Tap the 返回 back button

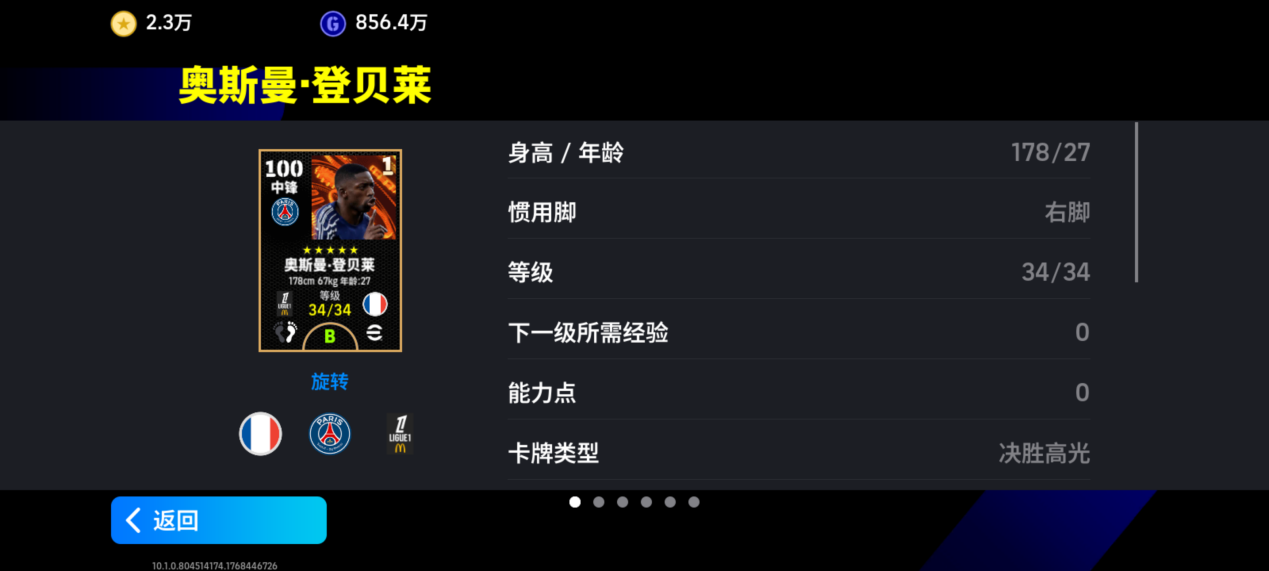click(218, 520)
